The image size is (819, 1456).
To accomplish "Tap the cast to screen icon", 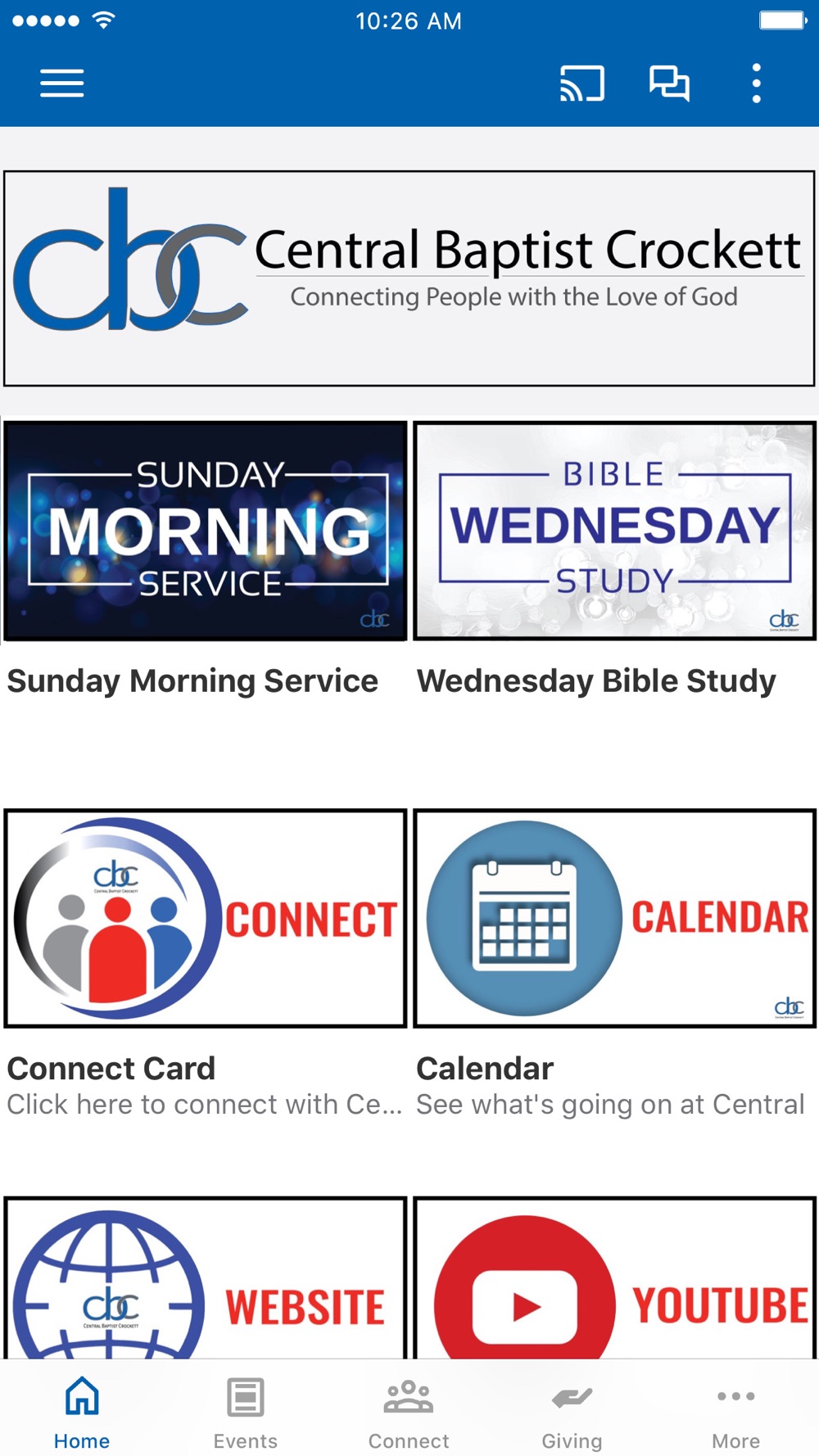I will (581, 84).
